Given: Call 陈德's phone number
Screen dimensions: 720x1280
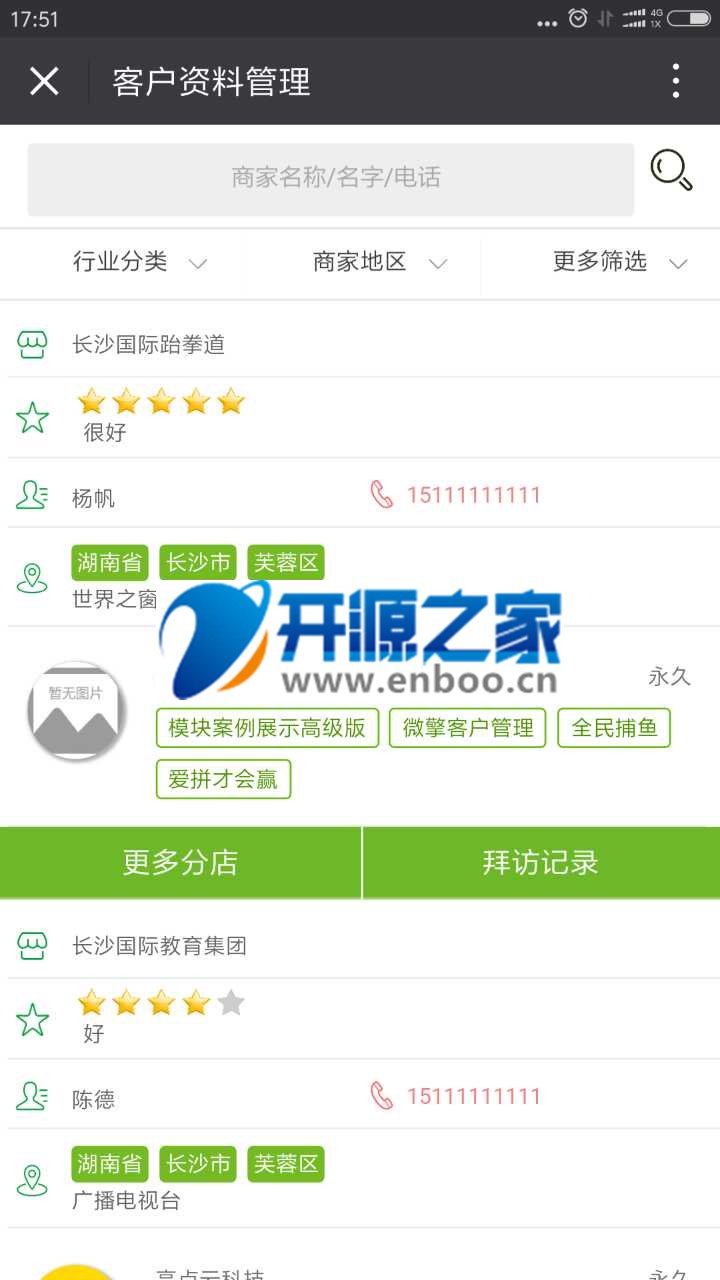Looking at the screenshot, I should click(x=472, y=1096).
